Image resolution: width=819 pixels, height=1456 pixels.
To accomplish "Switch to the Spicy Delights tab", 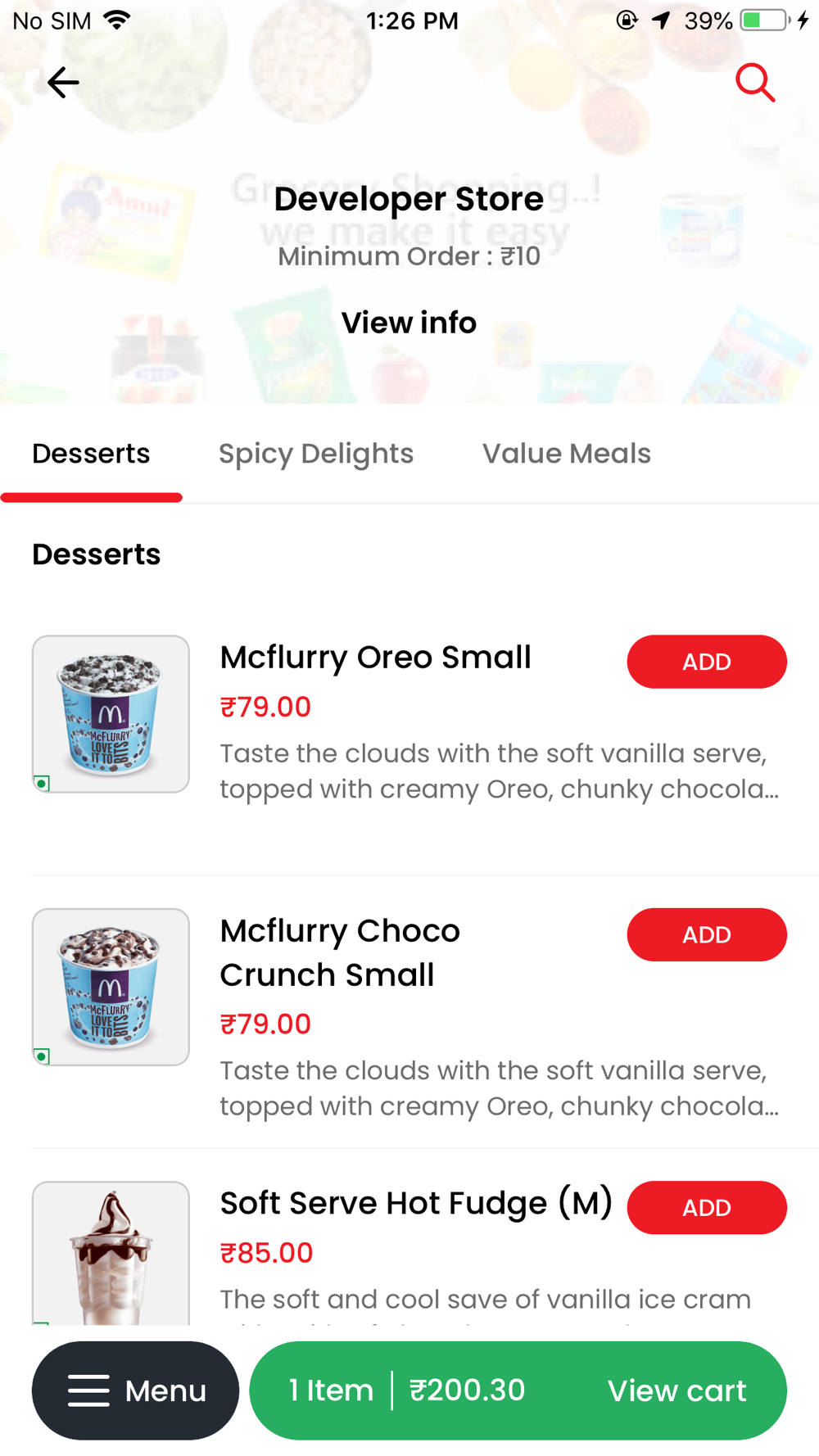I will pos(316,454).
